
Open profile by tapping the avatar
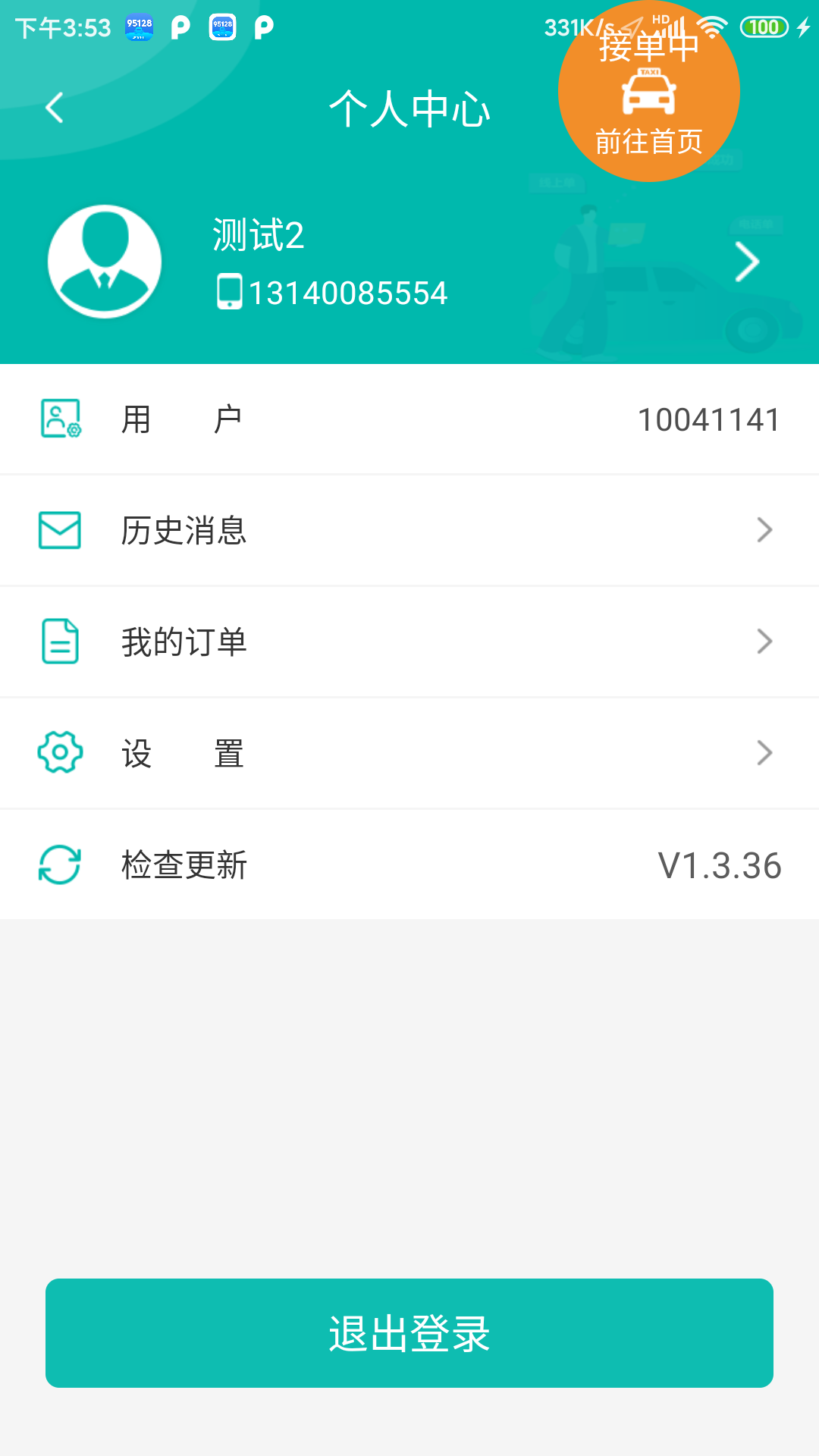pos(104,260)
